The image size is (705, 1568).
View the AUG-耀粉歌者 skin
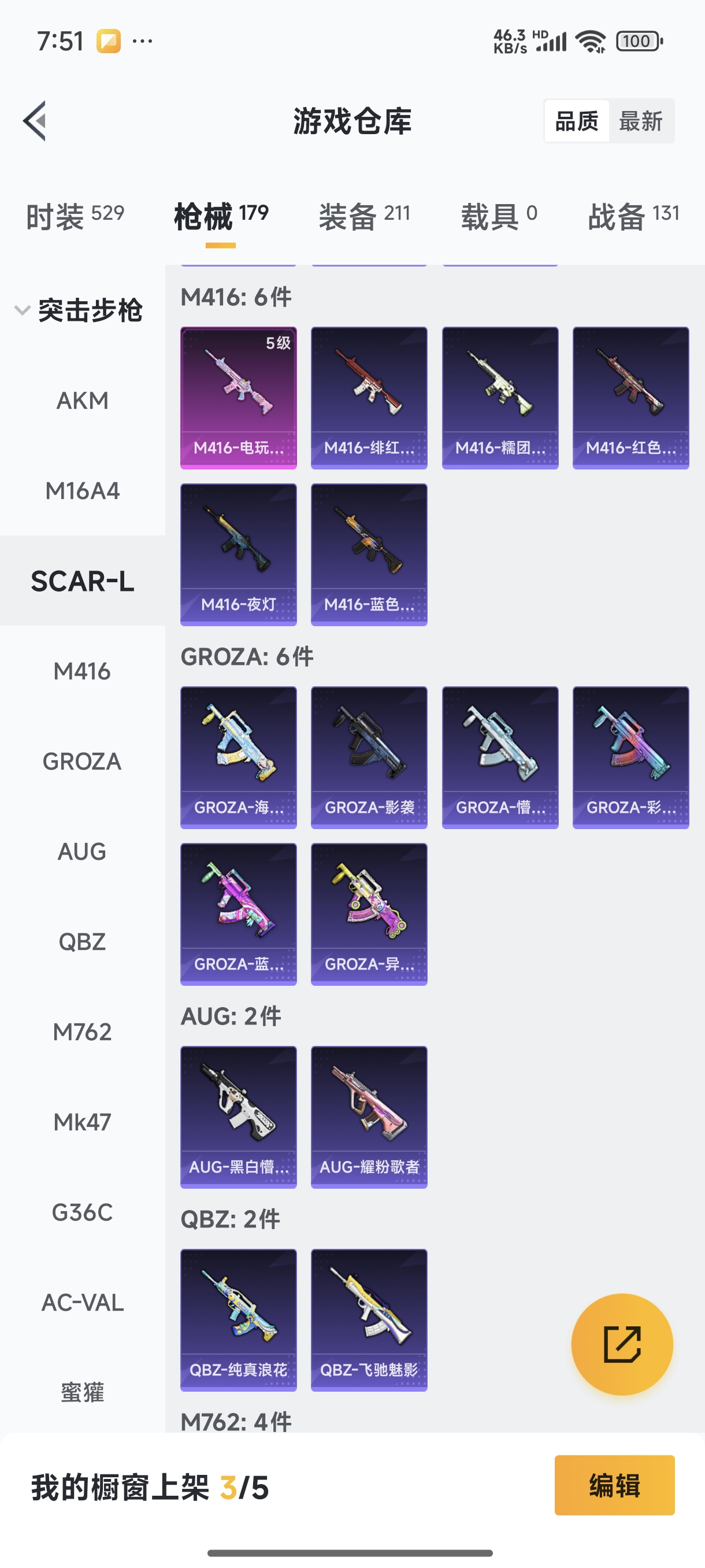(x=369, y=1116)
